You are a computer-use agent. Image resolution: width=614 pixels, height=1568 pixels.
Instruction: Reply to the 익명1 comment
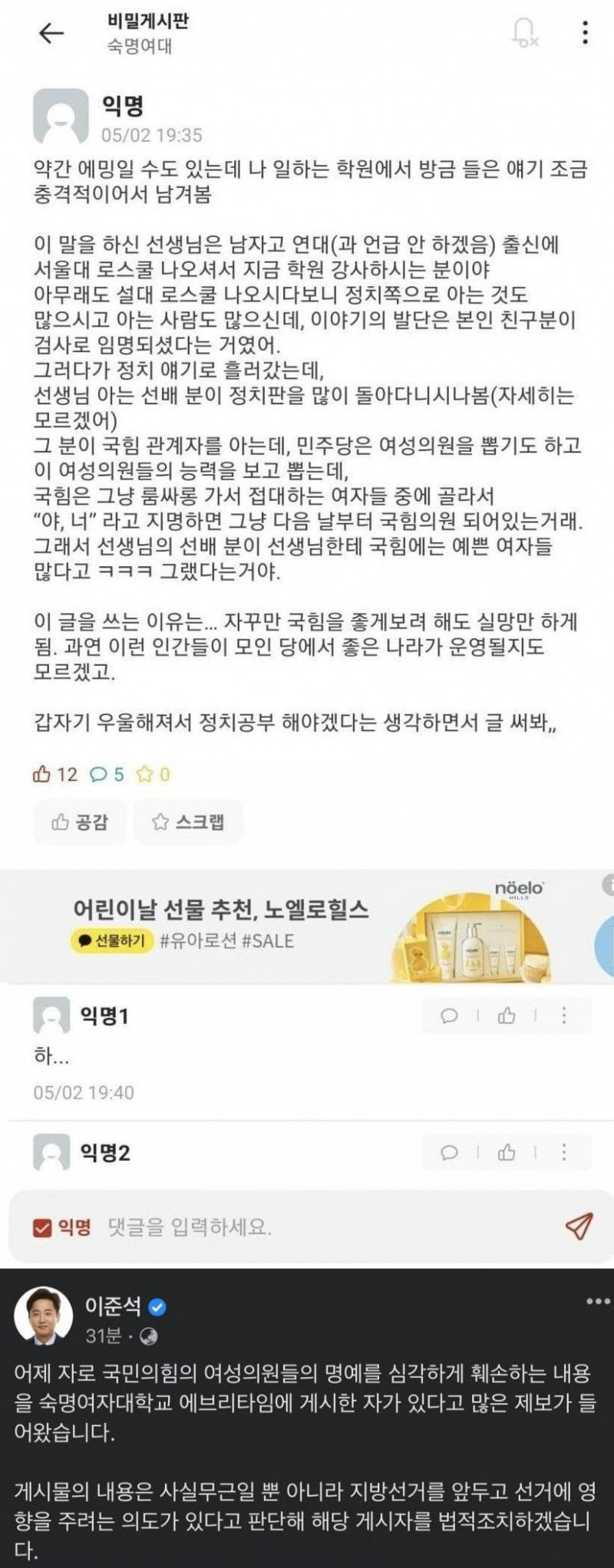point(449,1016)
